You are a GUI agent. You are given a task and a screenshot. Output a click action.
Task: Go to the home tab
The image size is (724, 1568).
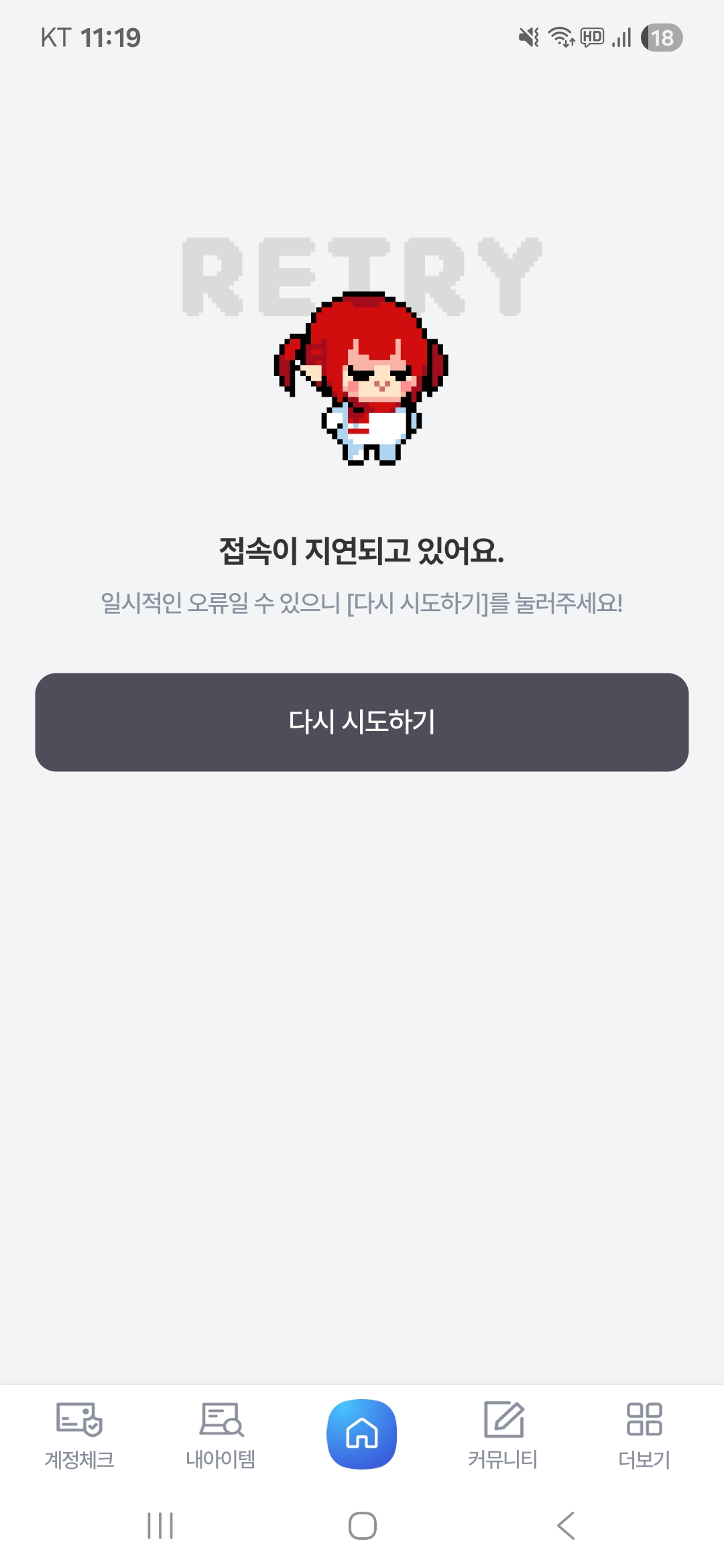(x=362, y=1434)
